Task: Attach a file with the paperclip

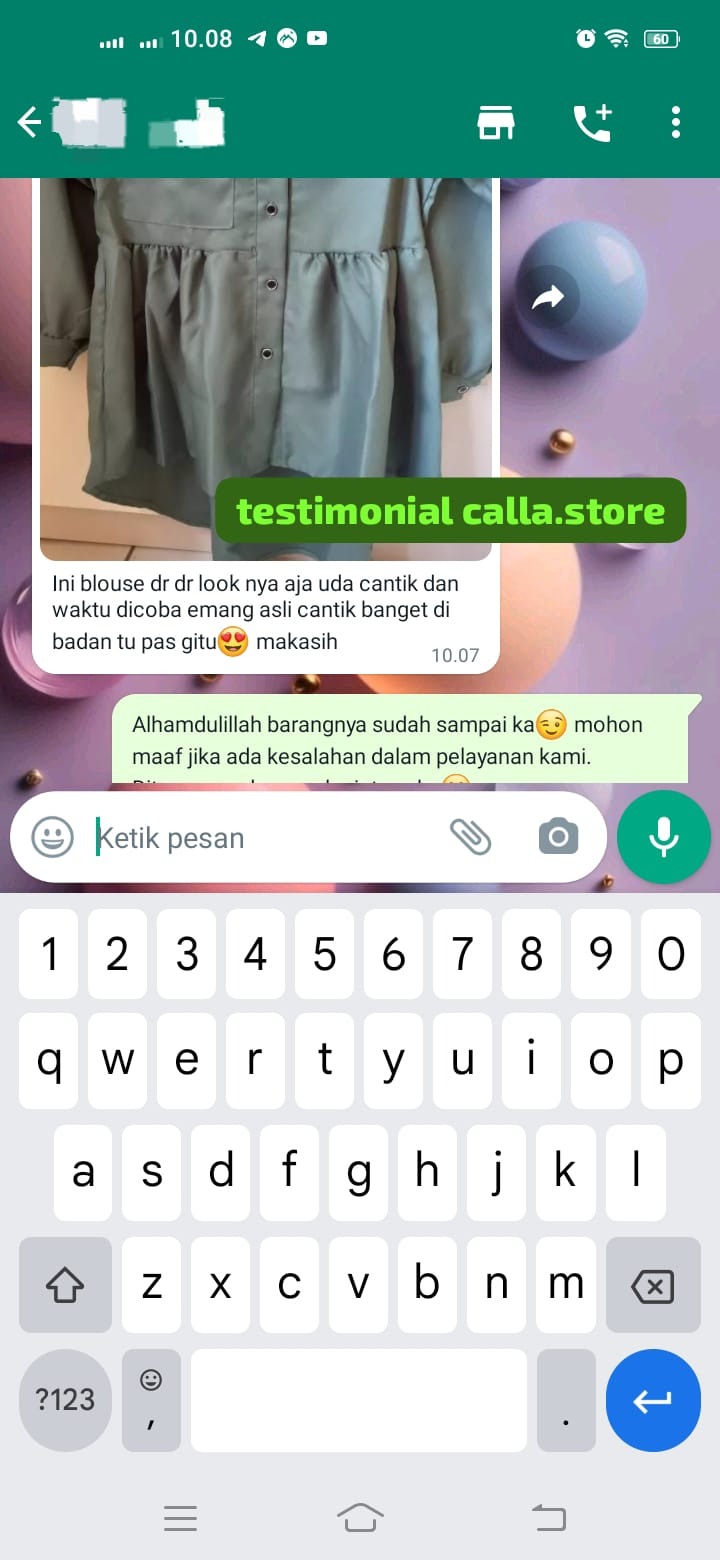Action: pos(470,837)
